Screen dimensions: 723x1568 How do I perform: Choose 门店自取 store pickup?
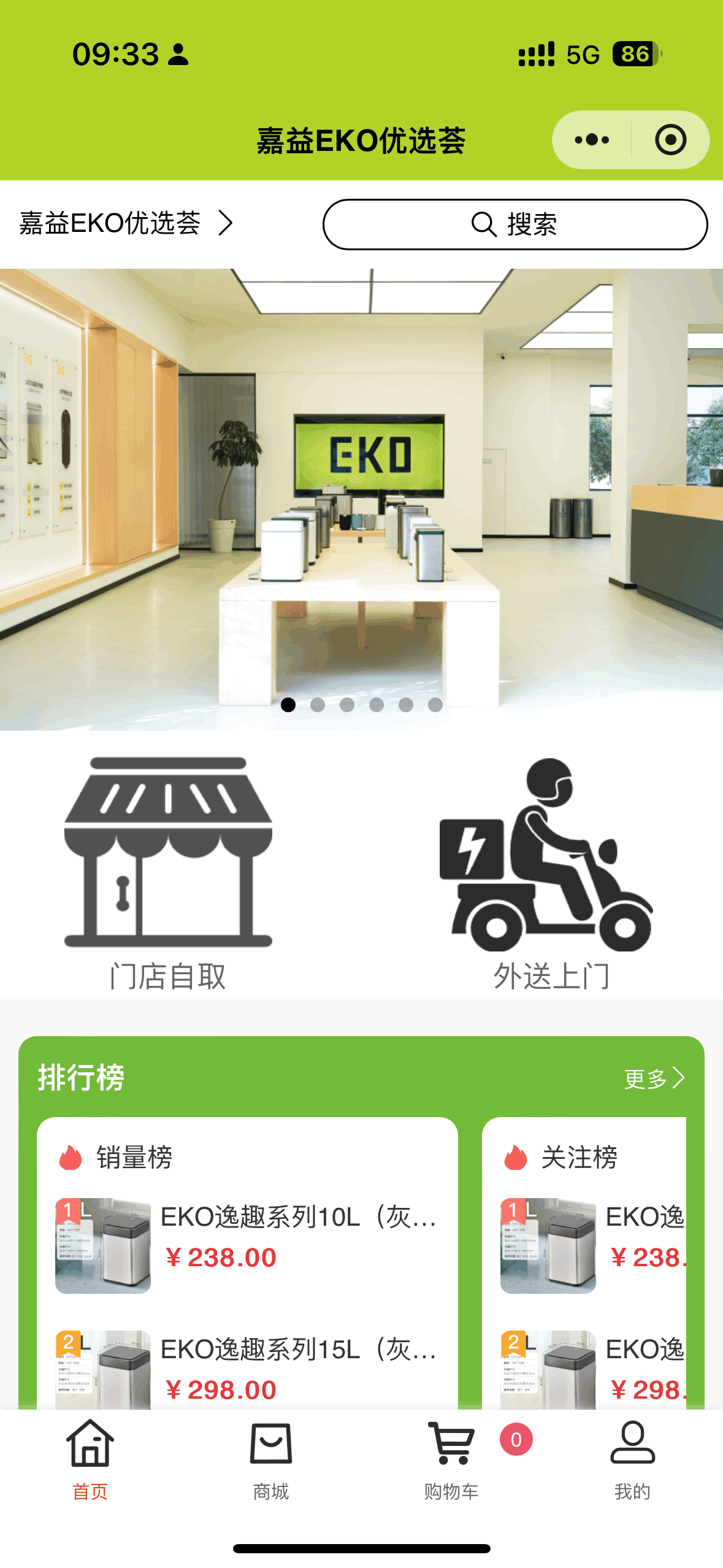tap(168, 871)
